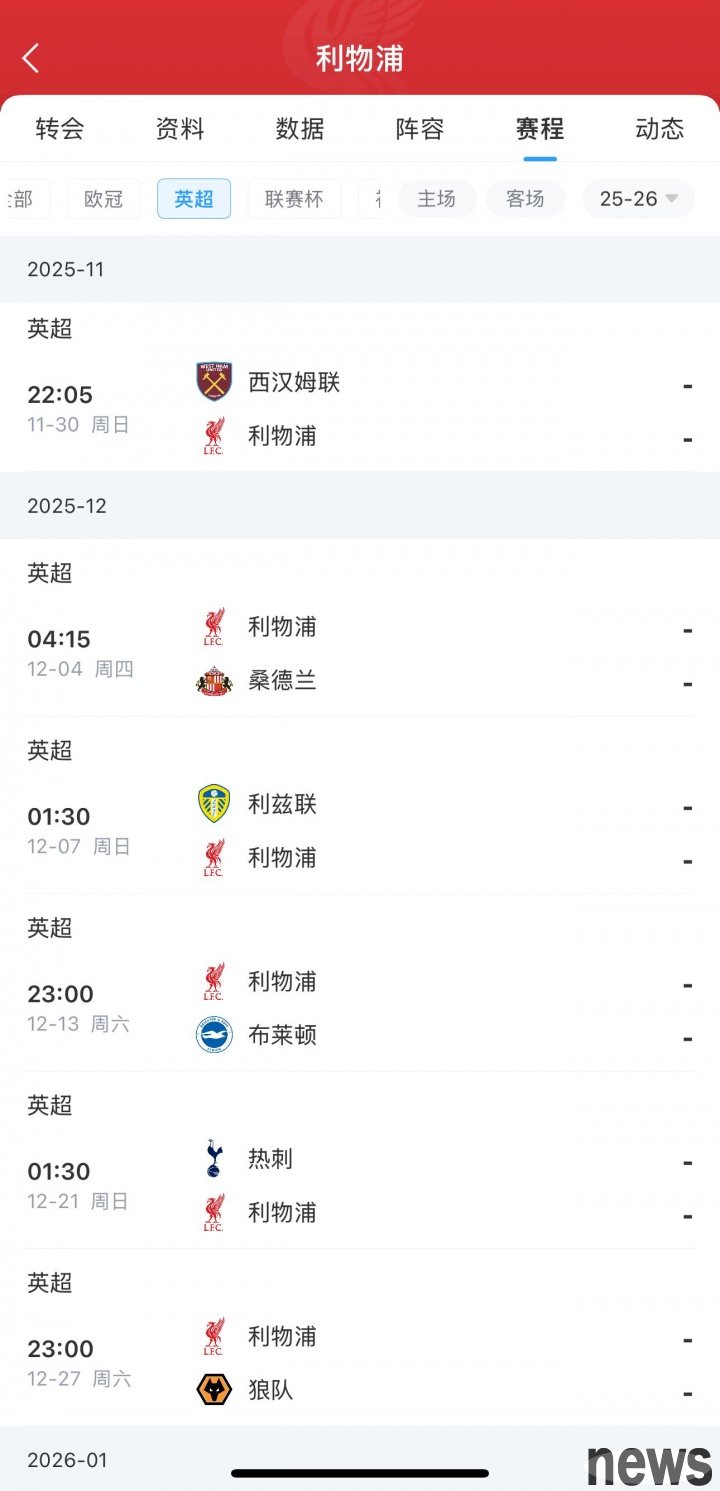Open the 数据 tab
720x1491 pixels.
300,129
